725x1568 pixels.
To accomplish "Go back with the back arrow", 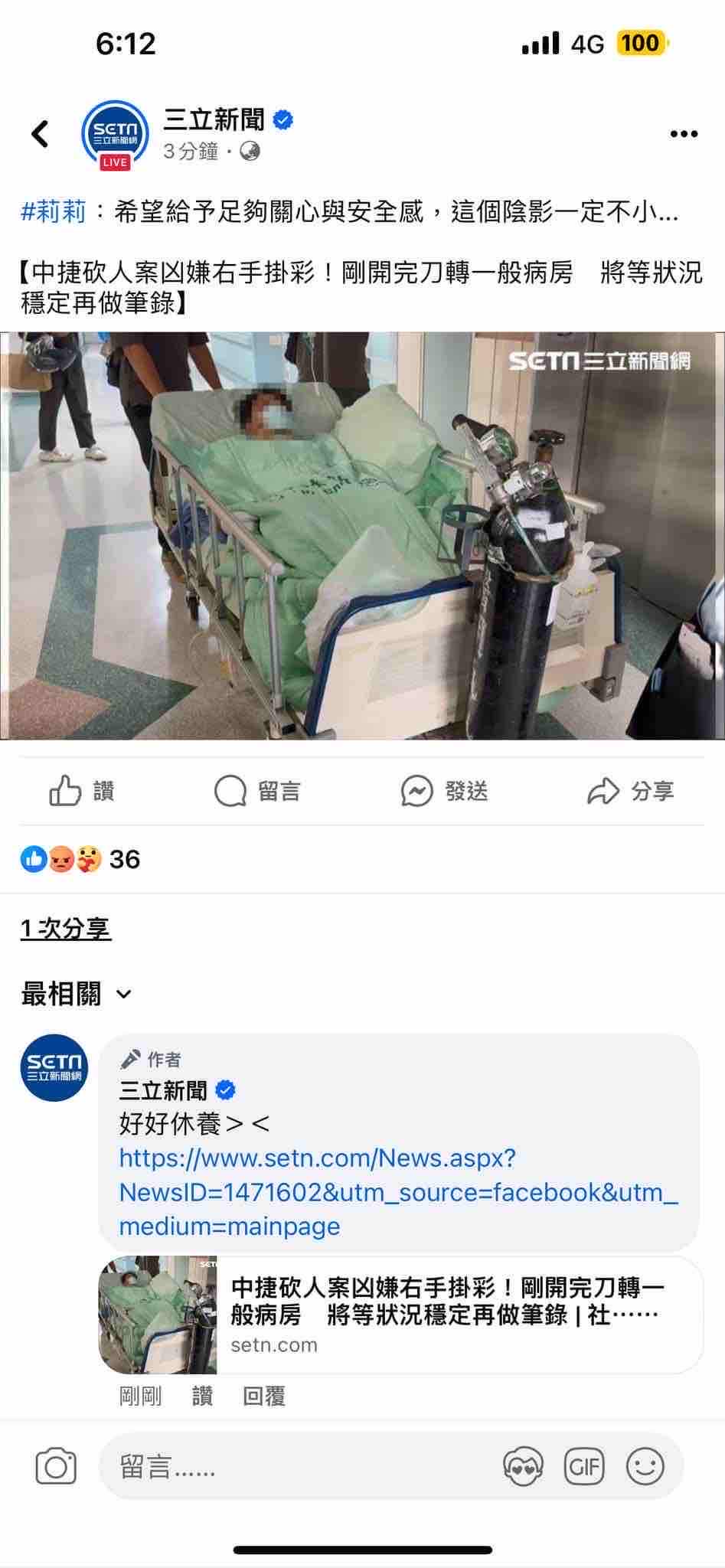I will (x=40, y=134).
